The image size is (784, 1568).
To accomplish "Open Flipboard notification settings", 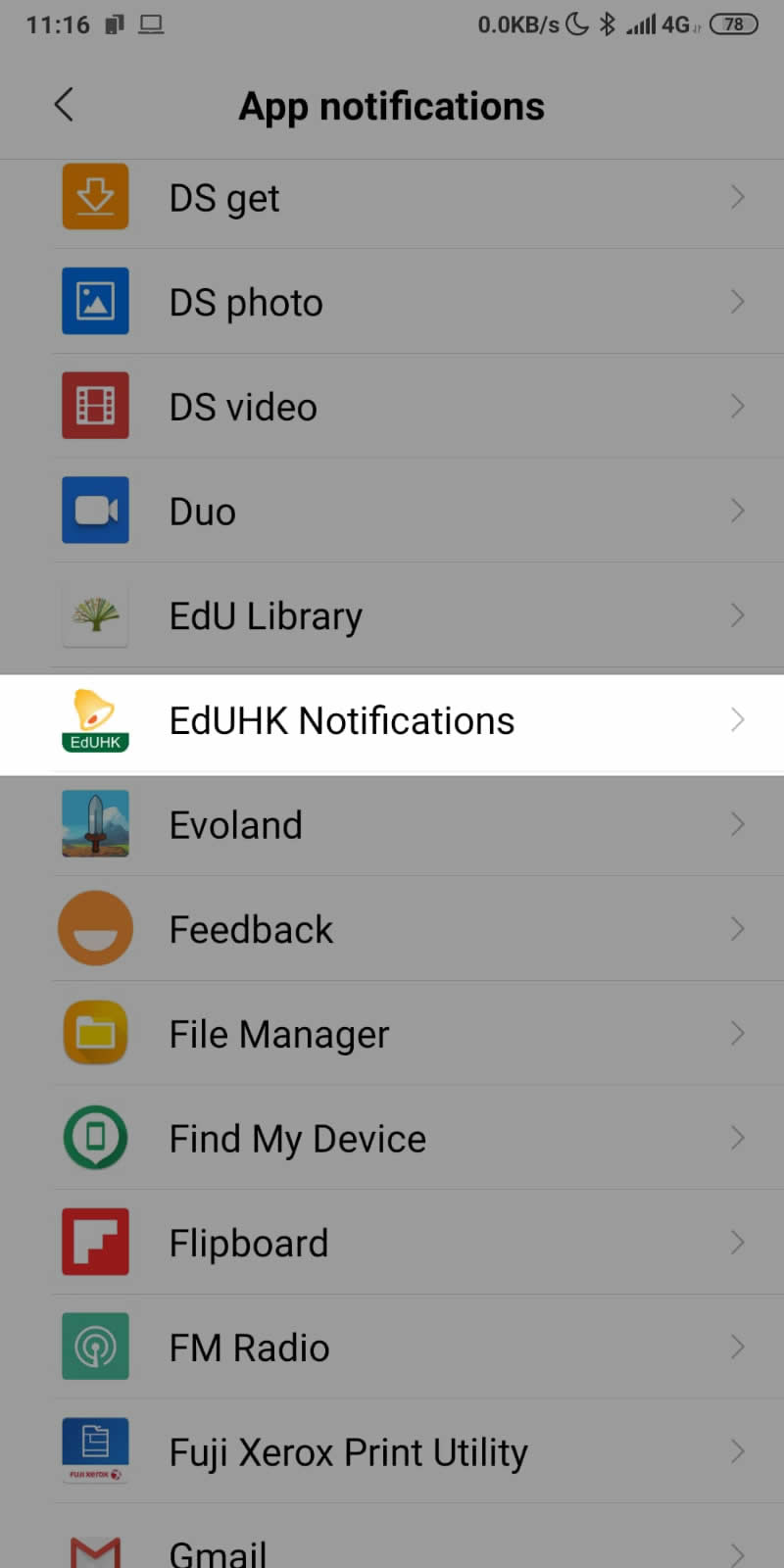I will pos(392,1243).
